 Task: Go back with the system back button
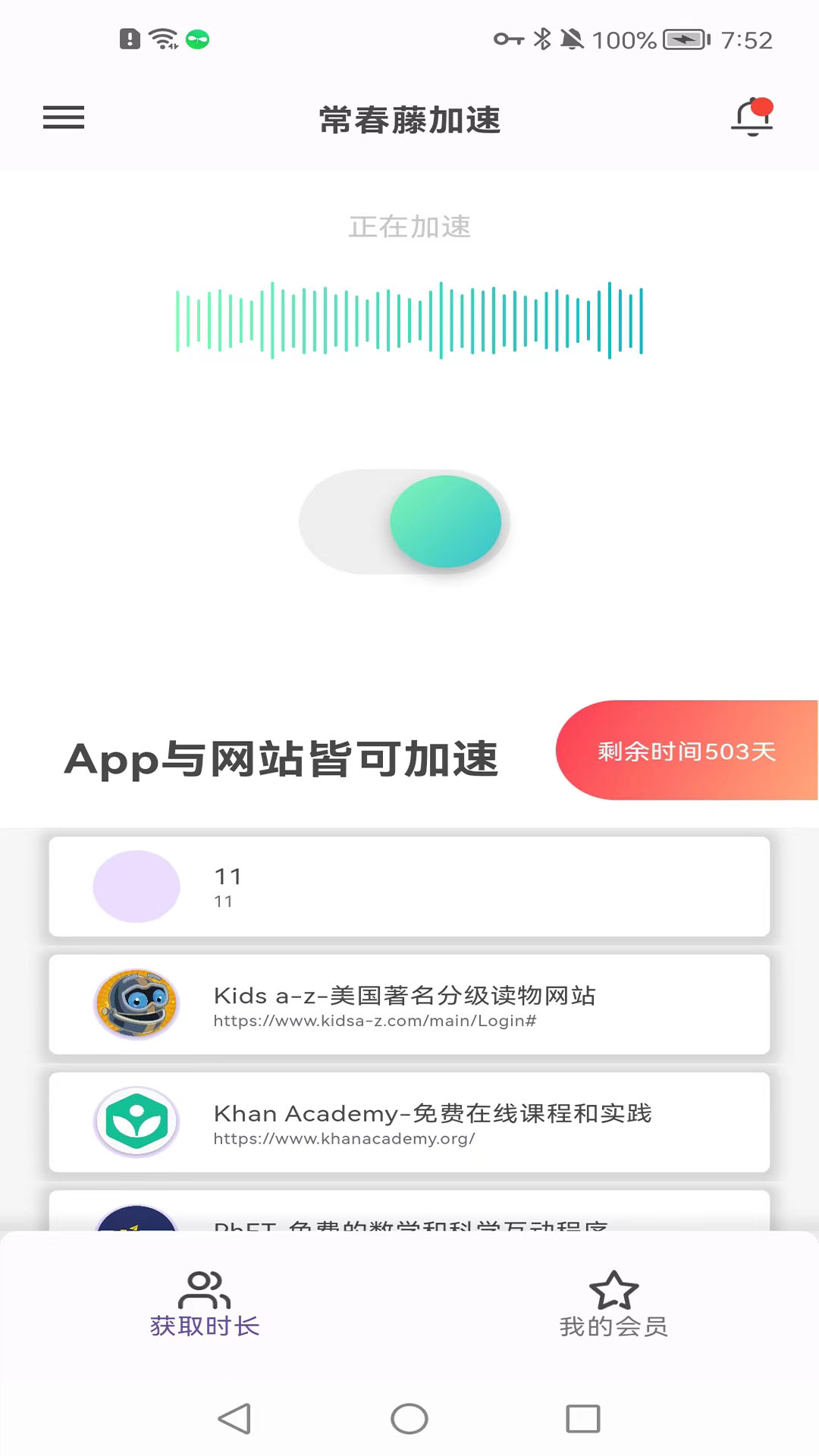pos(235,1418)
